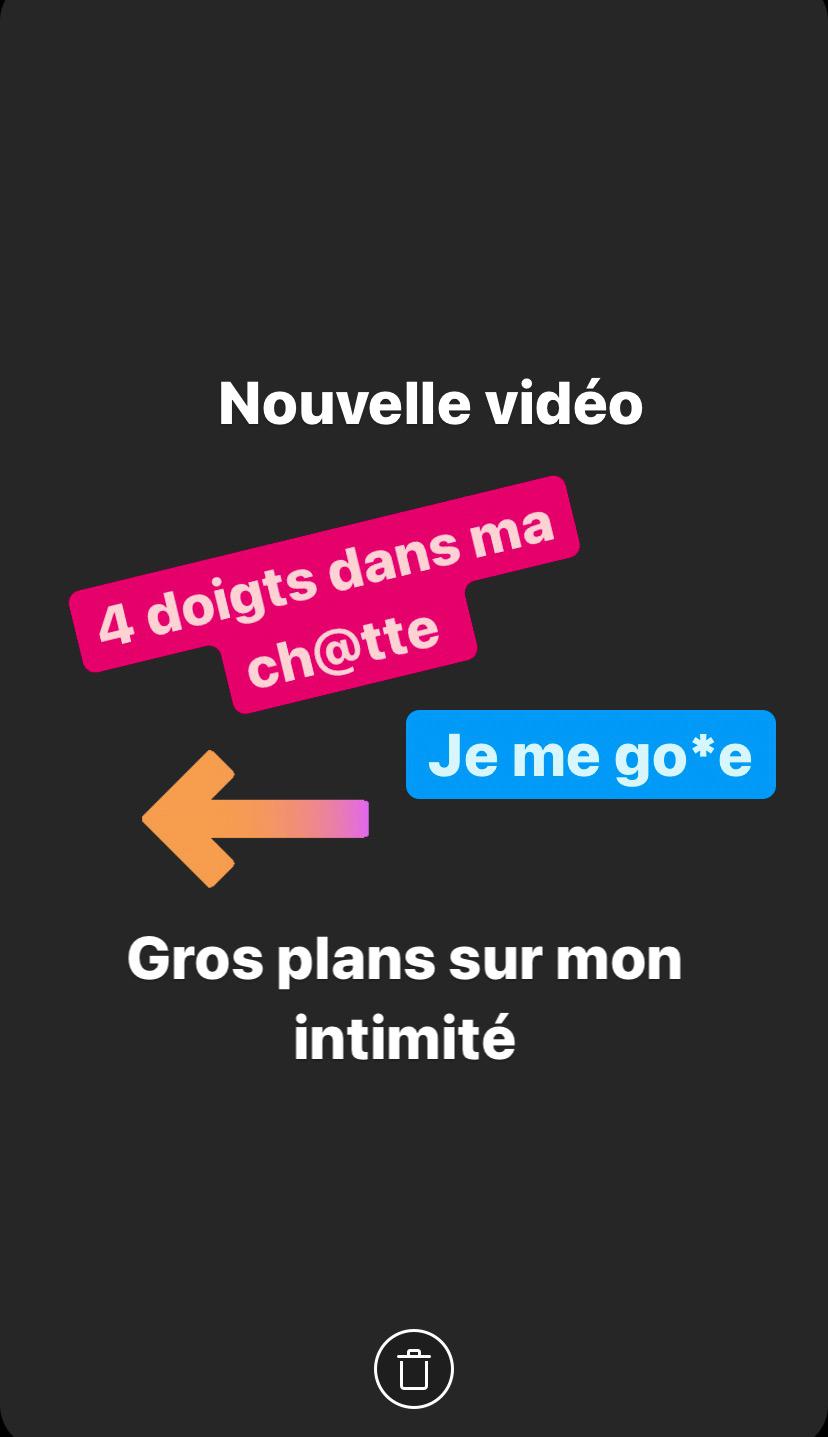Tap the trash can delete icon
Image resolution: width=828 pixels, height=1437 pixels.
[414, 1368]
